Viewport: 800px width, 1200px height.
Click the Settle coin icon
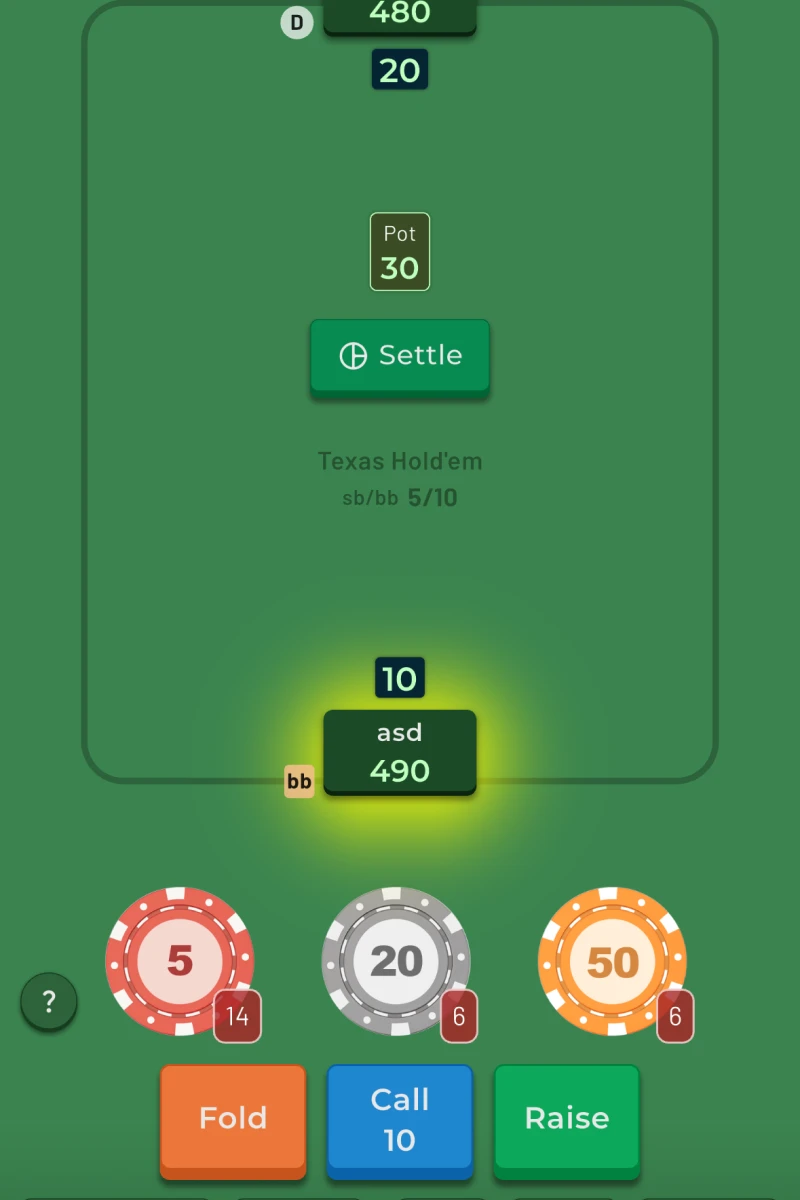[x=352, y=355]
